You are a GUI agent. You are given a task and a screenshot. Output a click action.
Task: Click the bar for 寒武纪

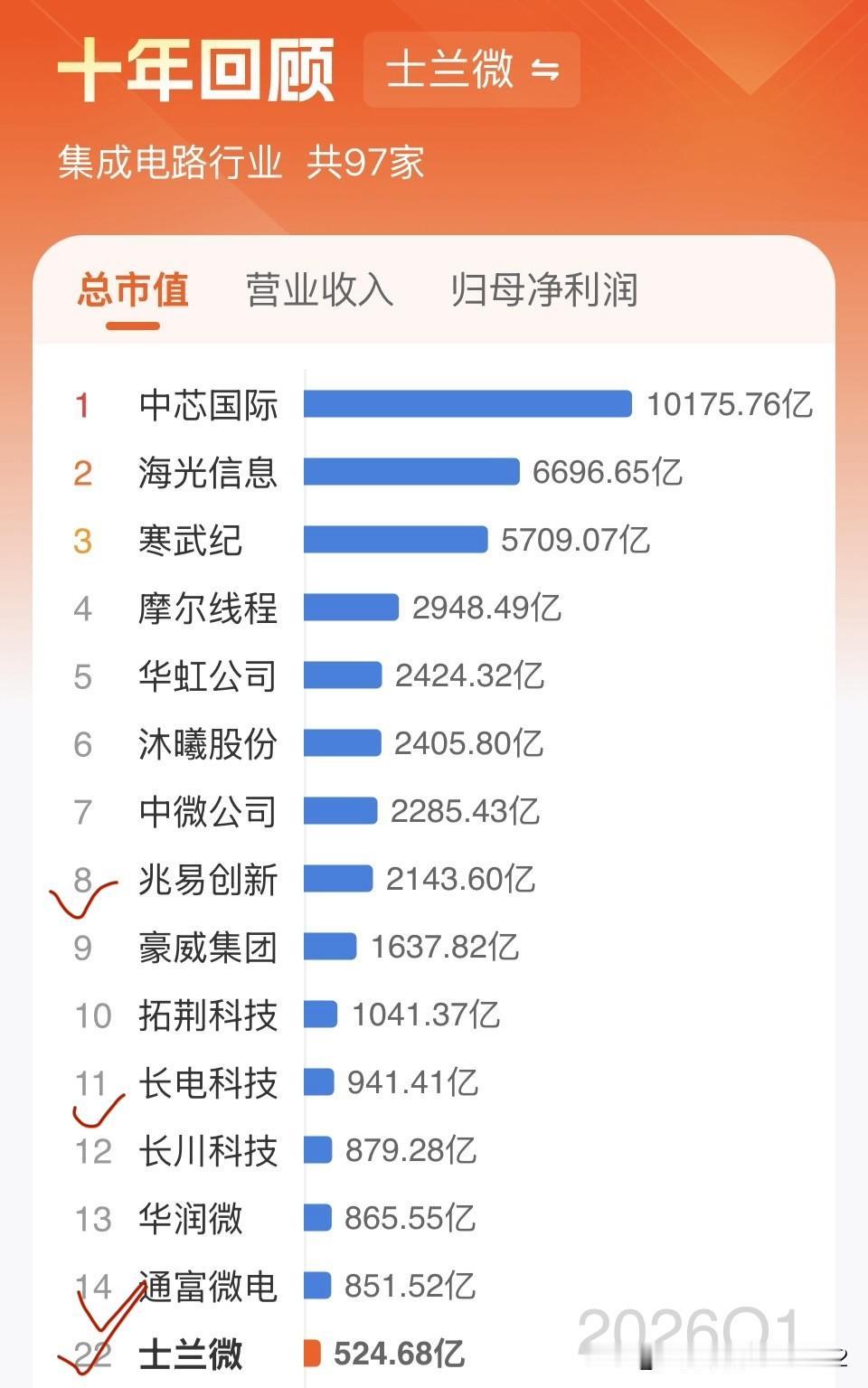396,541
